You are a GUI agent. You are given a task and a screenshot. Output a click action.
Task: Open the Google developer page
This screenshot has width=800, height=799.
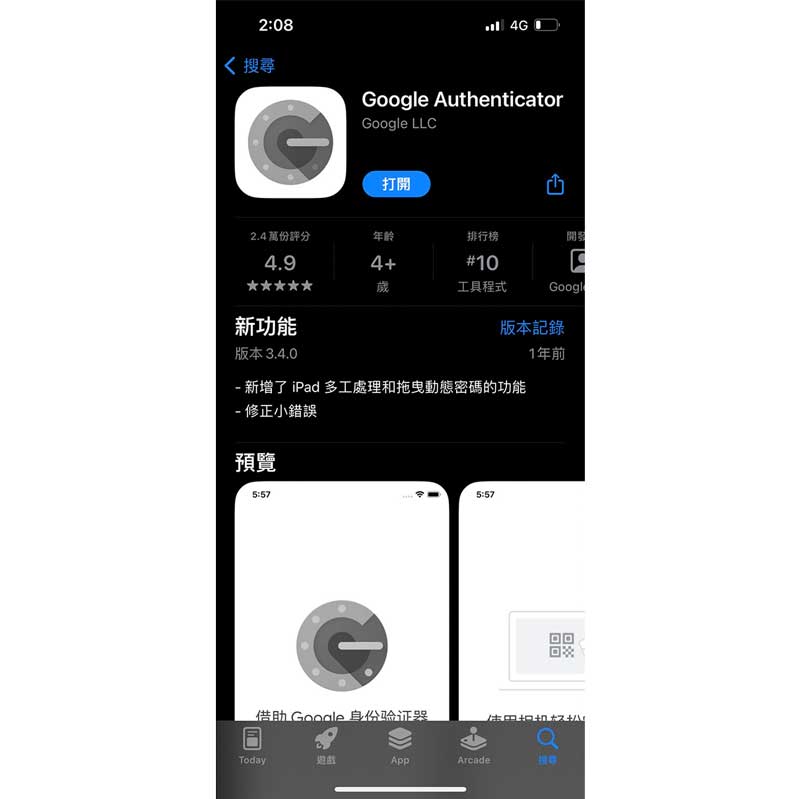(569, 263)
